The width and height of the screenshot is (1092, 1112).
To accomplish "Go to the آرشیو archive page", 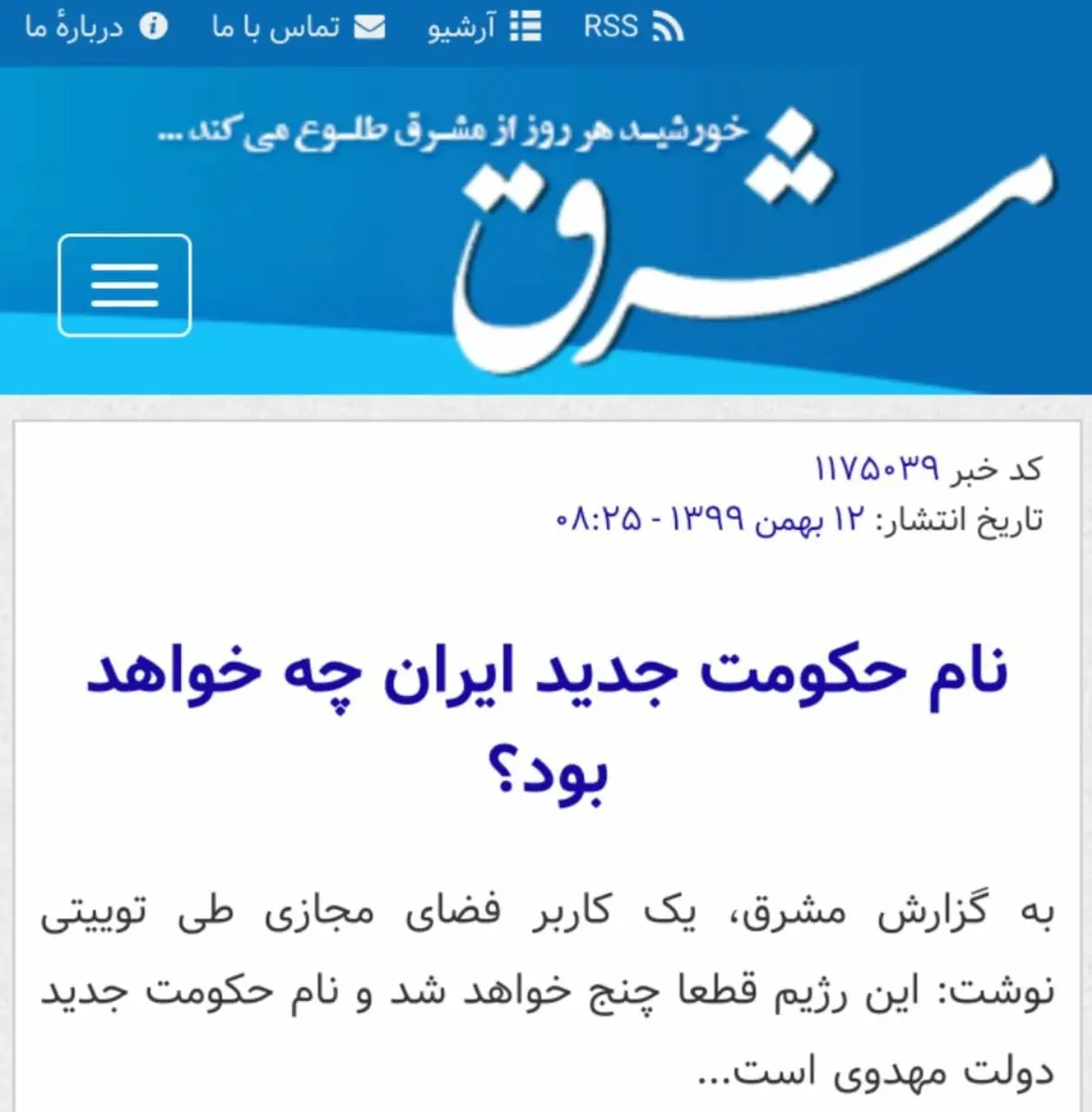I will pyautogui.click(x=484, y=28).
